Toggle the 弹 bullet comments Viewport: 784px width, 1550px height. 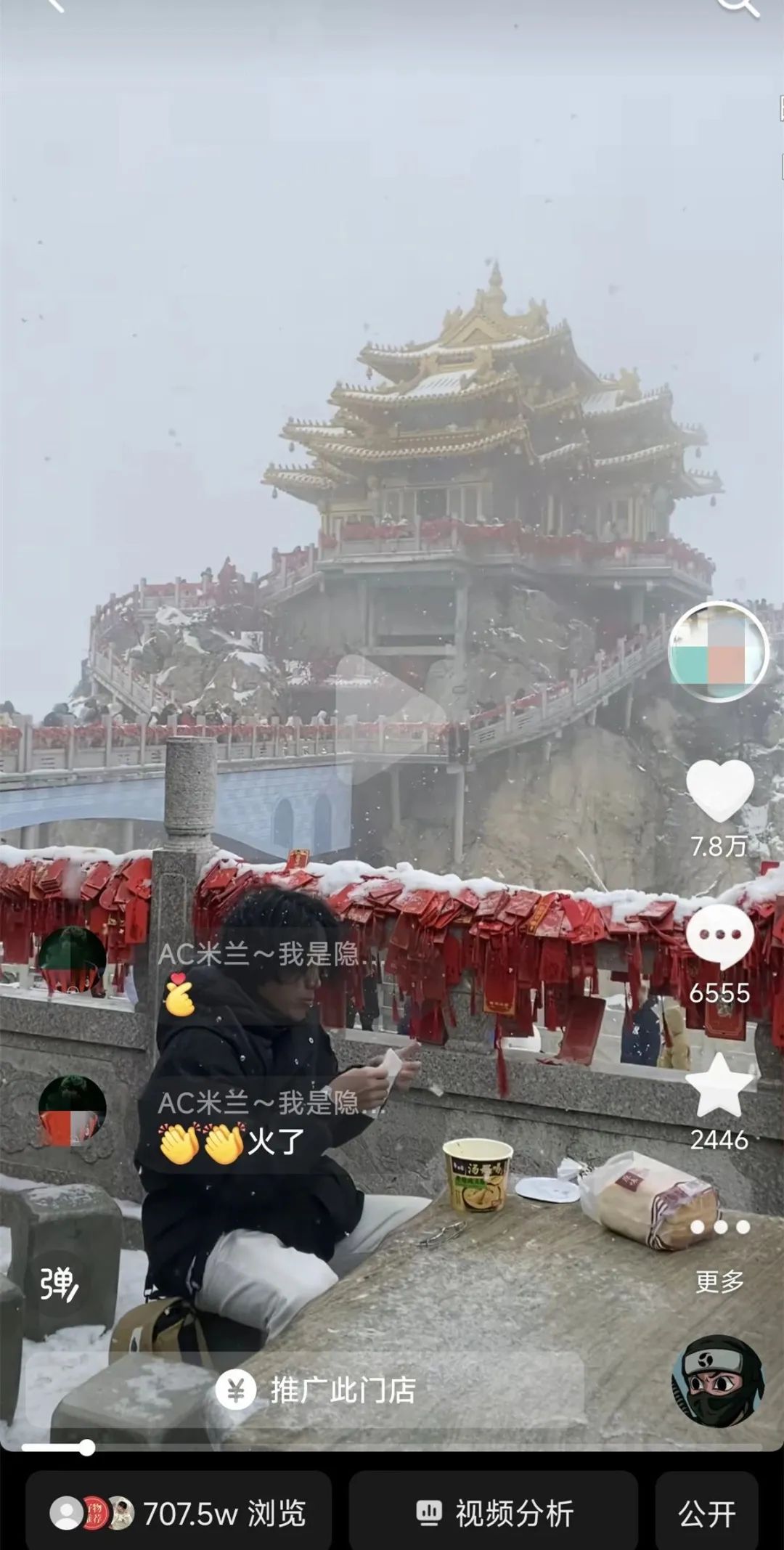(x=60, y=1284)
